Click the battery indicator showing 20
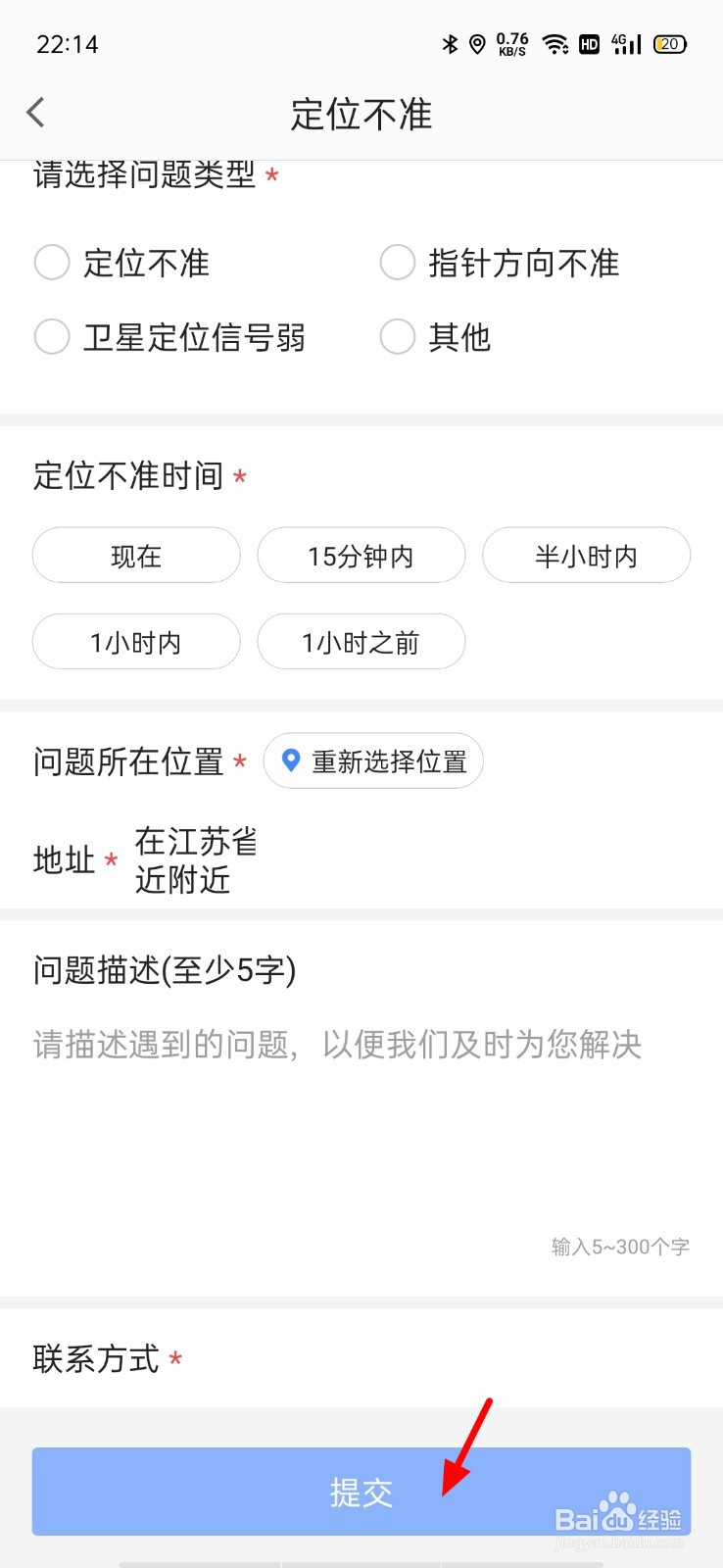Viewport: 723px width, 1568px height. (x=669, y=44)
